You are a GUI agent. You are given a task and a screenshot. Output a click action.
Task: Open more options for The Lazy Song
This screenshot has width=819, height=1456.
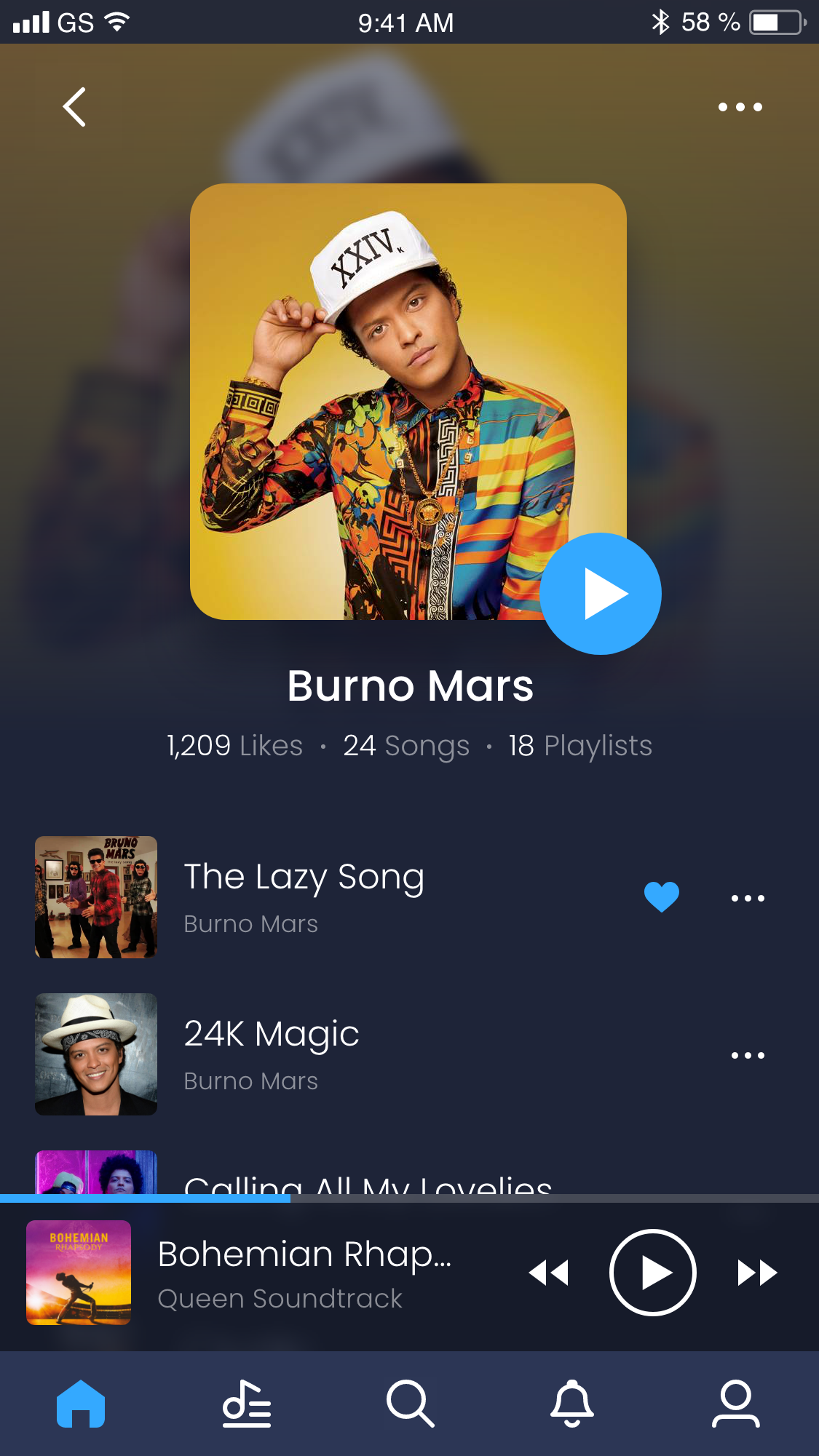click(748, 898)
